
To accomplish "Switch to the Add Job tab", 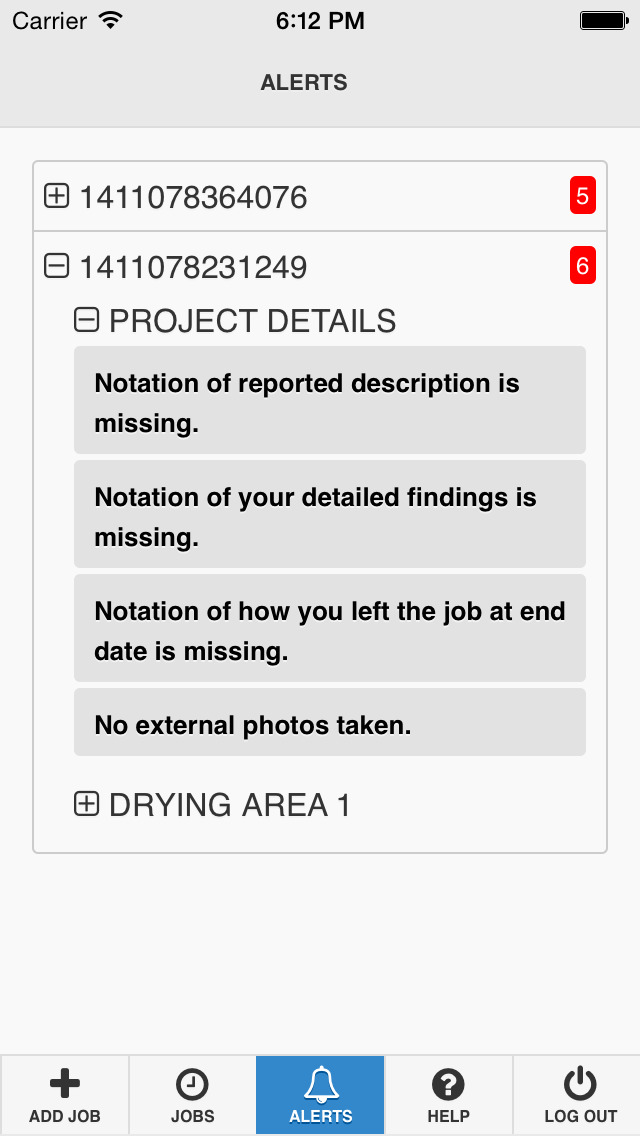I will pyautogui.click(x=65, y=1095).
